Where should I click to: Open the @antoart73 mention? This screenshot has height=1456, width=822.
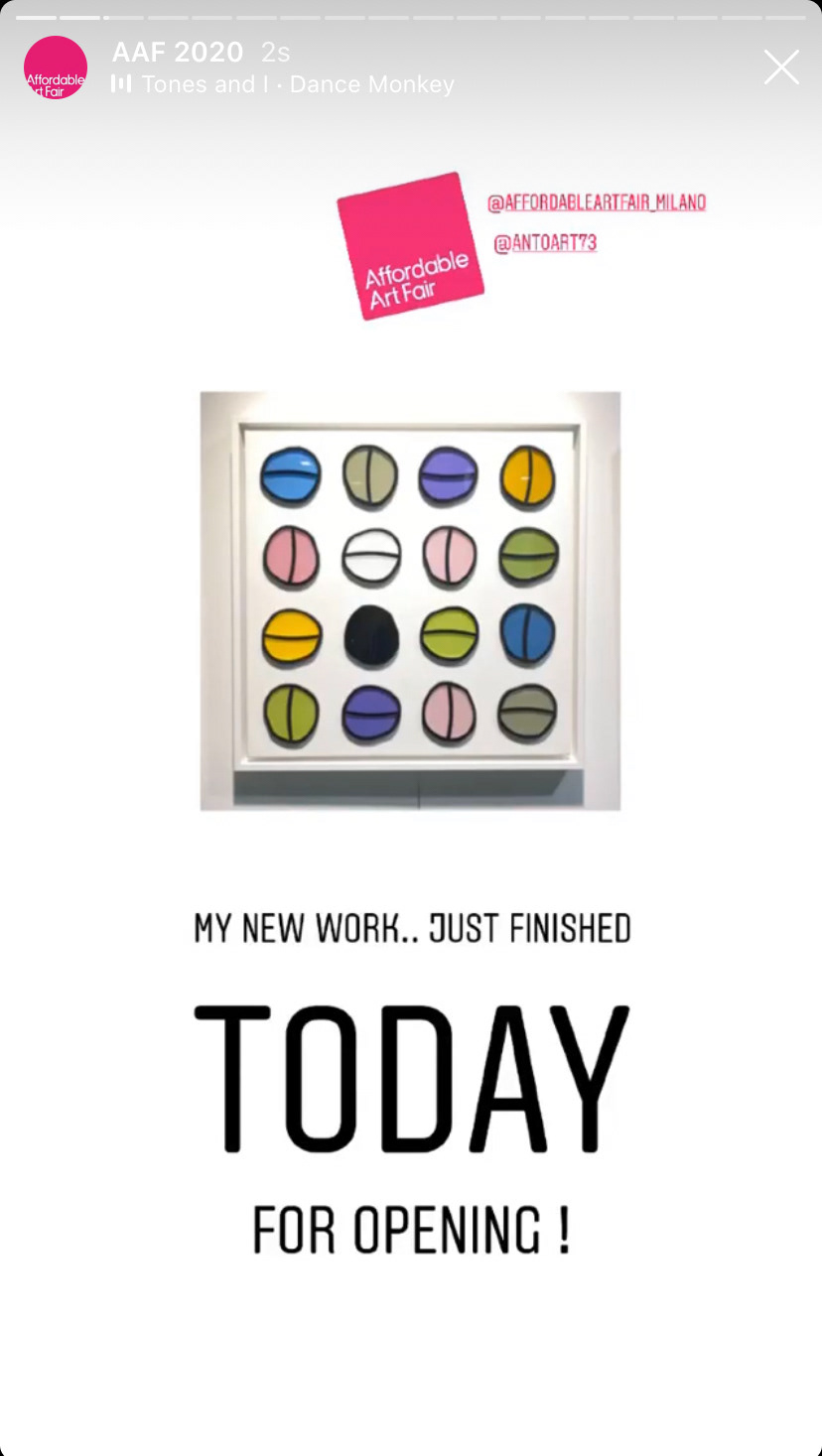(x=545, y=242)
